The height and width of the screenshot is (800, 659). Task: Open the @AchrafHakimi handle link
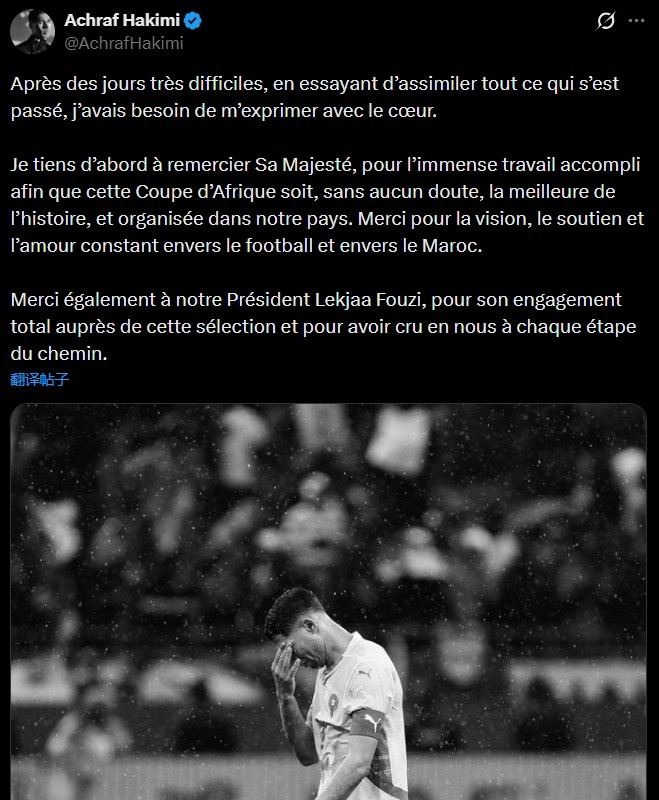(x=124, y=43)
